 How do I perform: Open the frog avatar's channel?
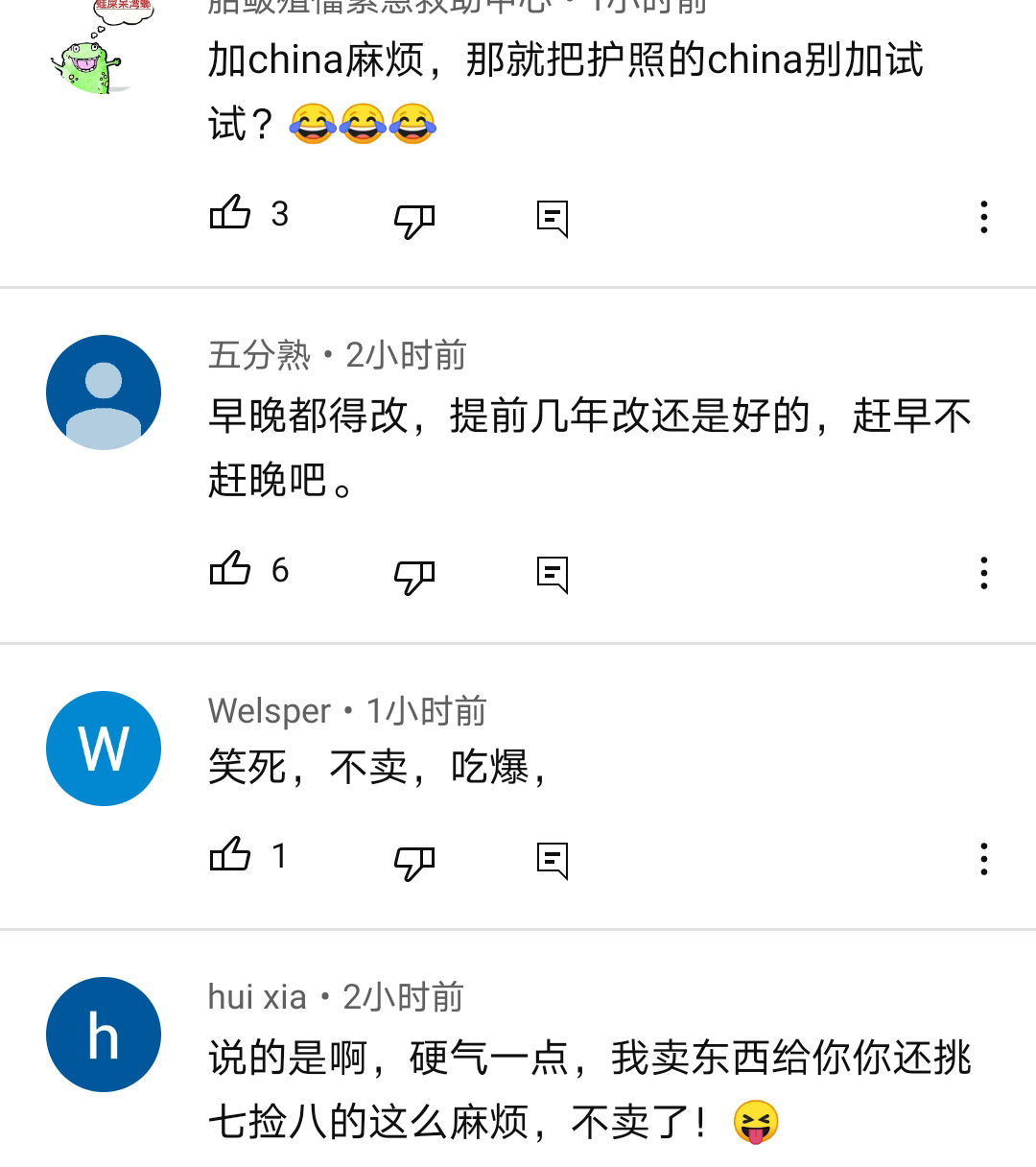click(88, 60)
